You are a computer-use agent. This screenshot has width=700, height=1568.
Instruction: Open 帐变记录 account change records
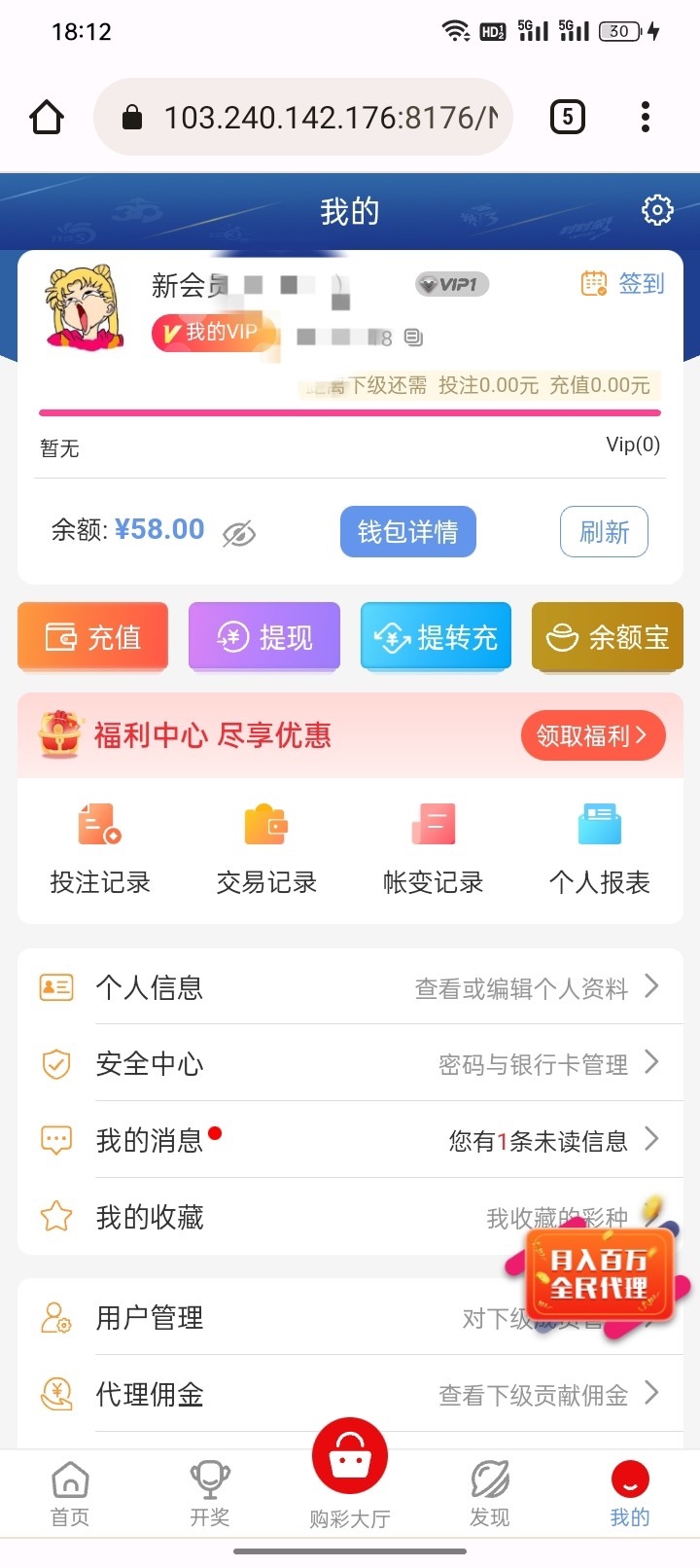coord(434,846)
